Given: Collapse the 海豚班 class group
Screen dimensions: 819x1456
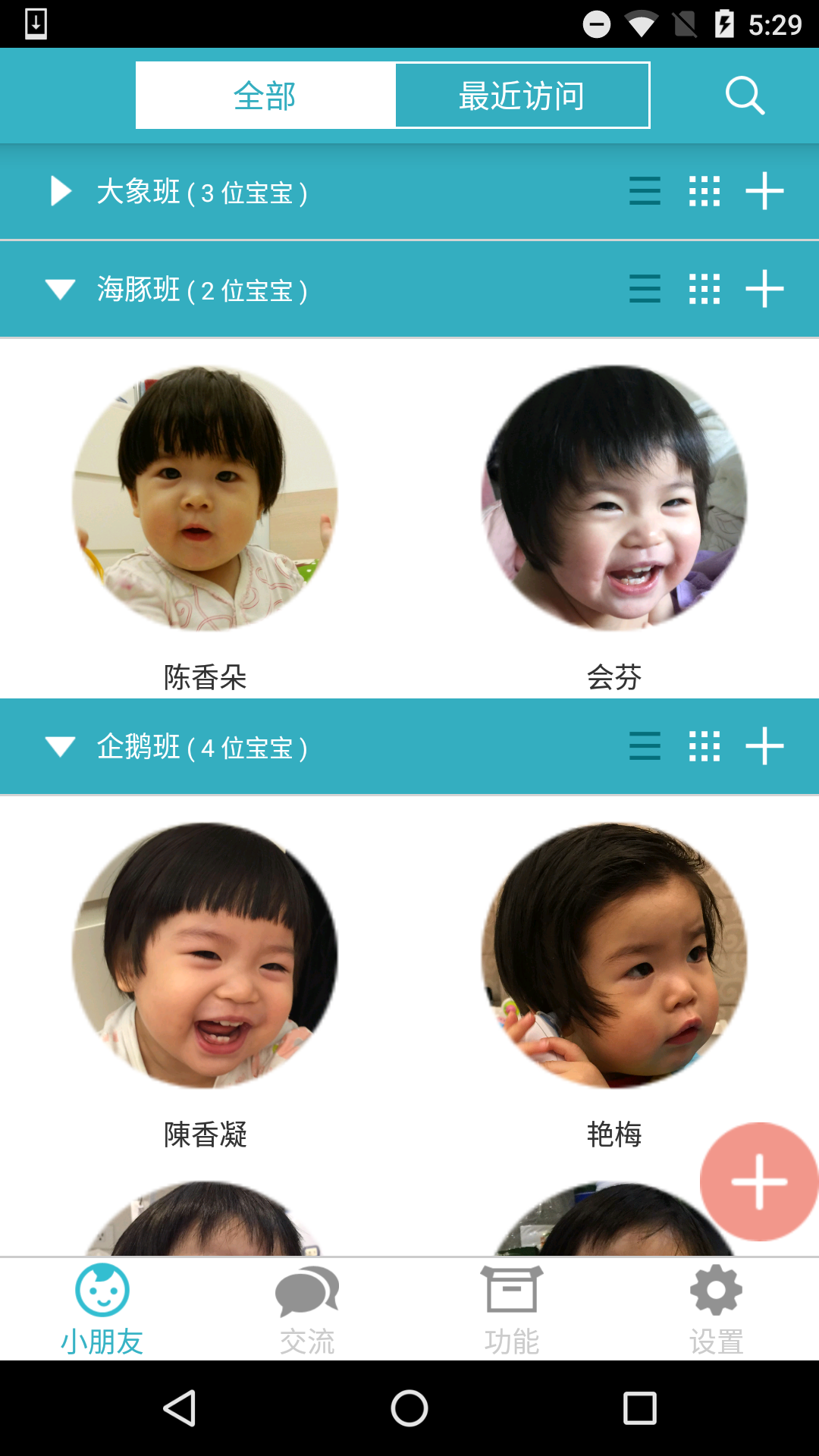Looking at the screenshot, I should (x=61, y=289).
